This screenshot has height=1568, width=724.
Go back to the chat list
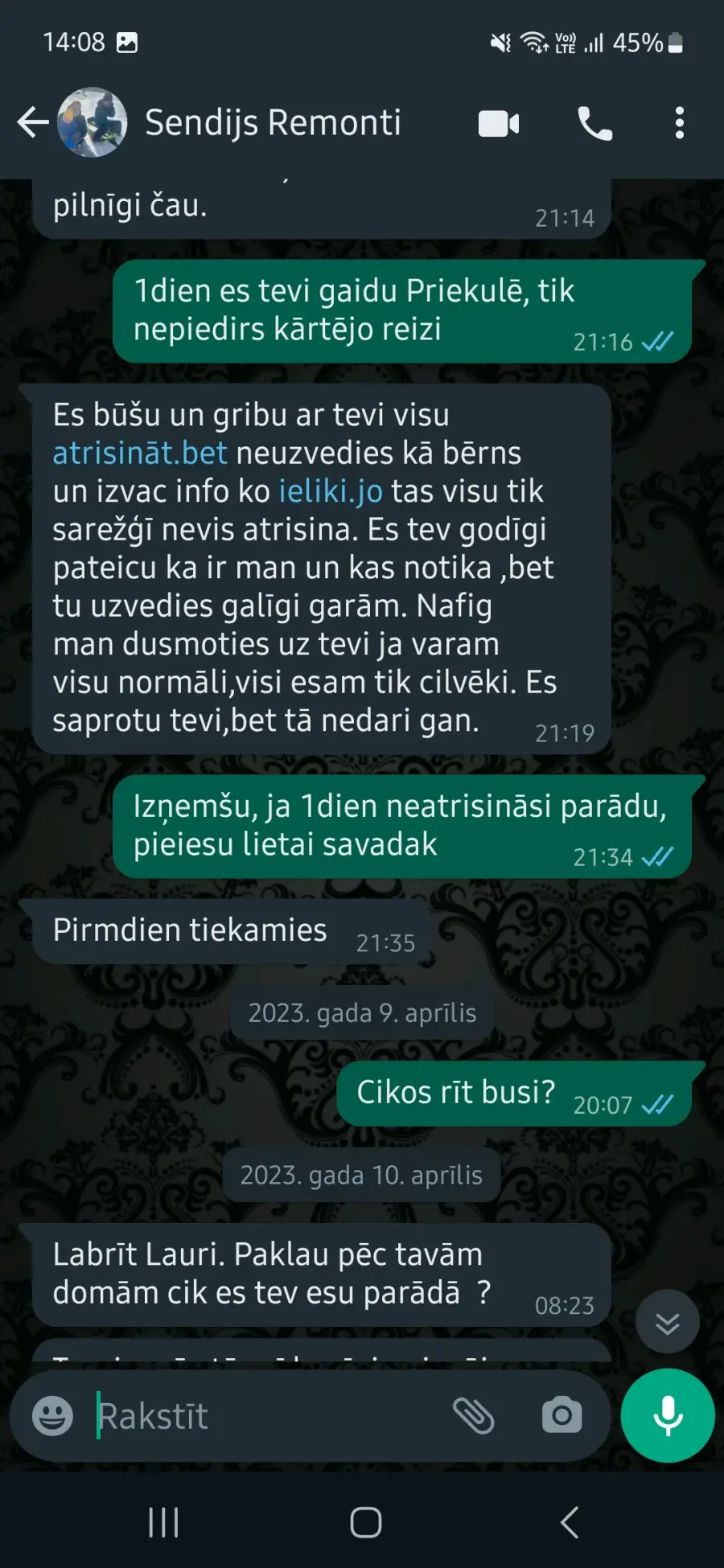(33, 122)
